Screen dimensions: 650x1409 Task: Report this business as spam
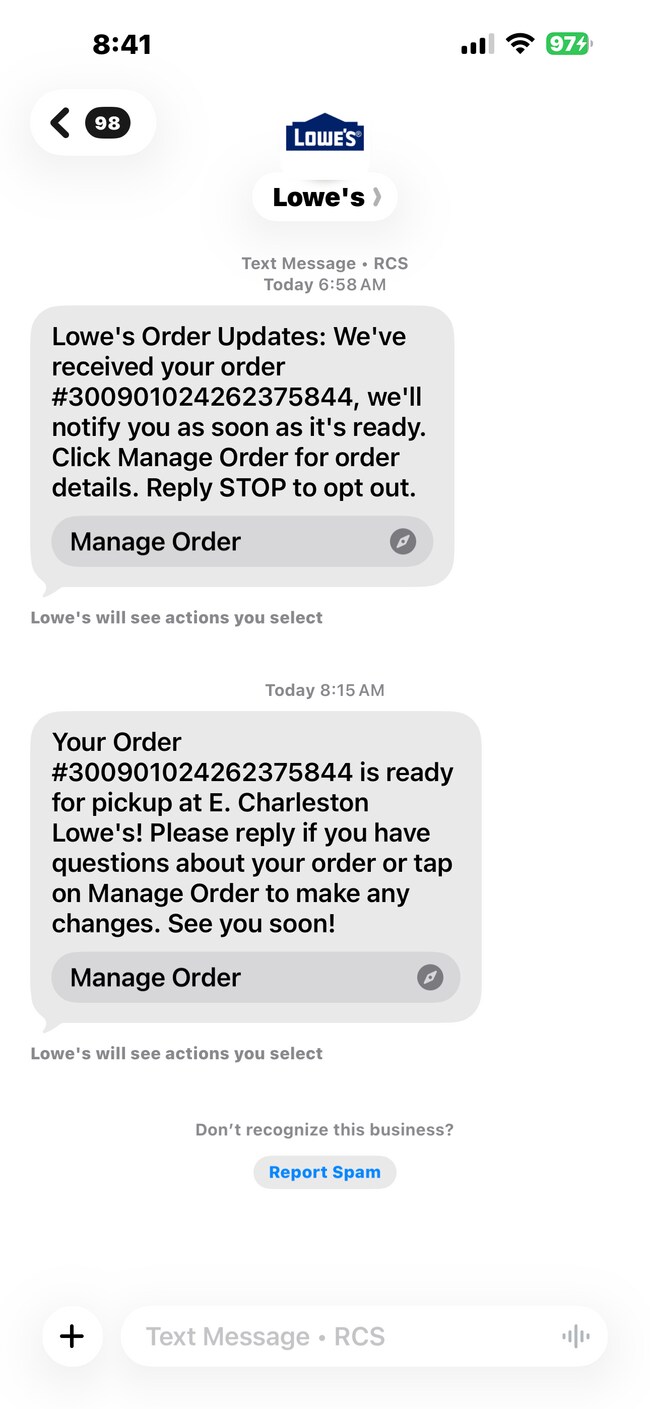point(324,1172)
